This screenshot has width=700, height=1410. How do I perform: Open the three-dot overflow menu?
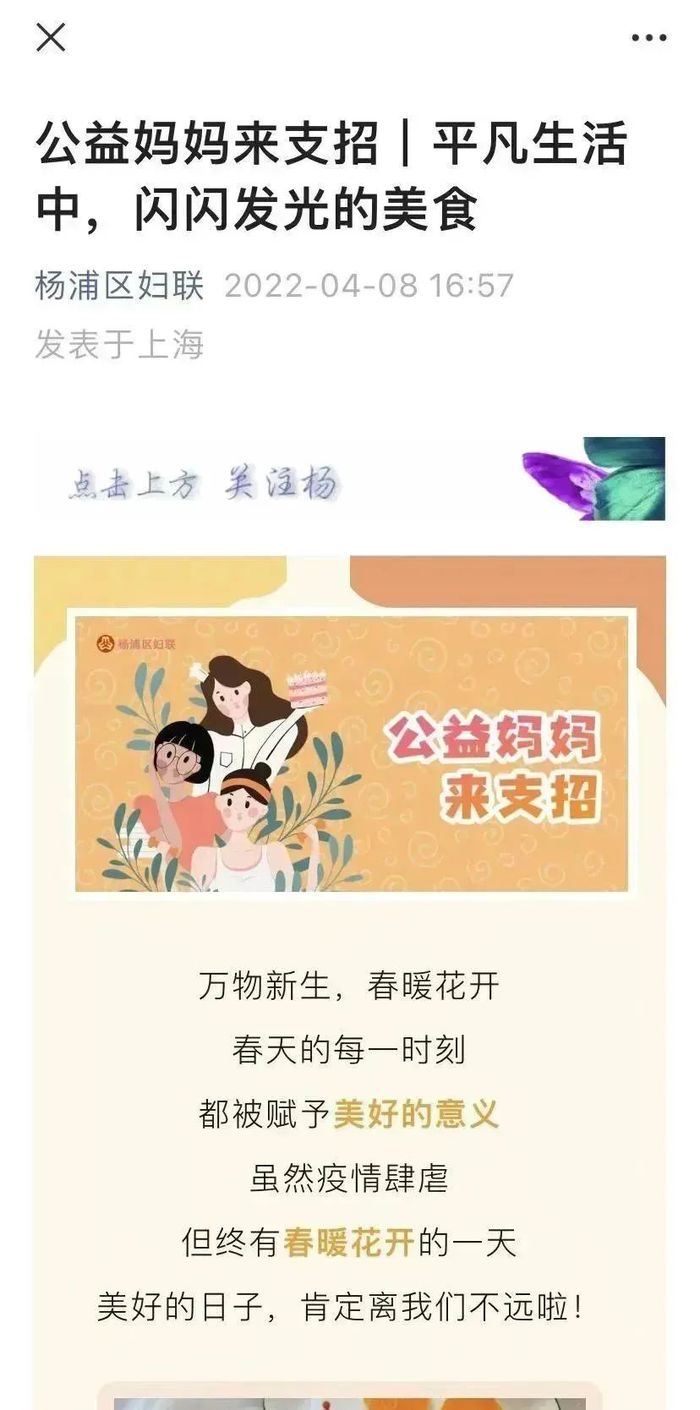pyautogui.click(x=648, y=38)
